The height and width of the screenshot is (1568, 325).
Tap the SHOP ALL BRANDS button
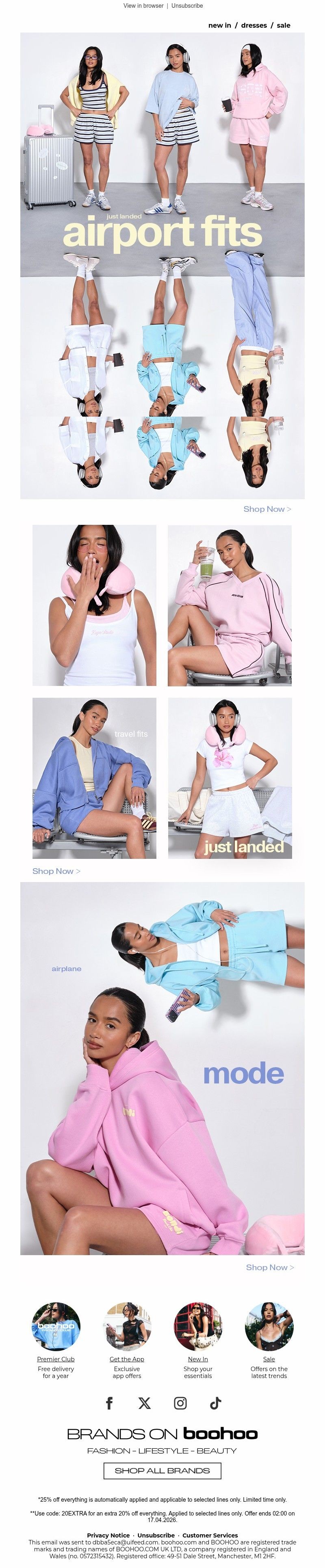(162, 1470)
